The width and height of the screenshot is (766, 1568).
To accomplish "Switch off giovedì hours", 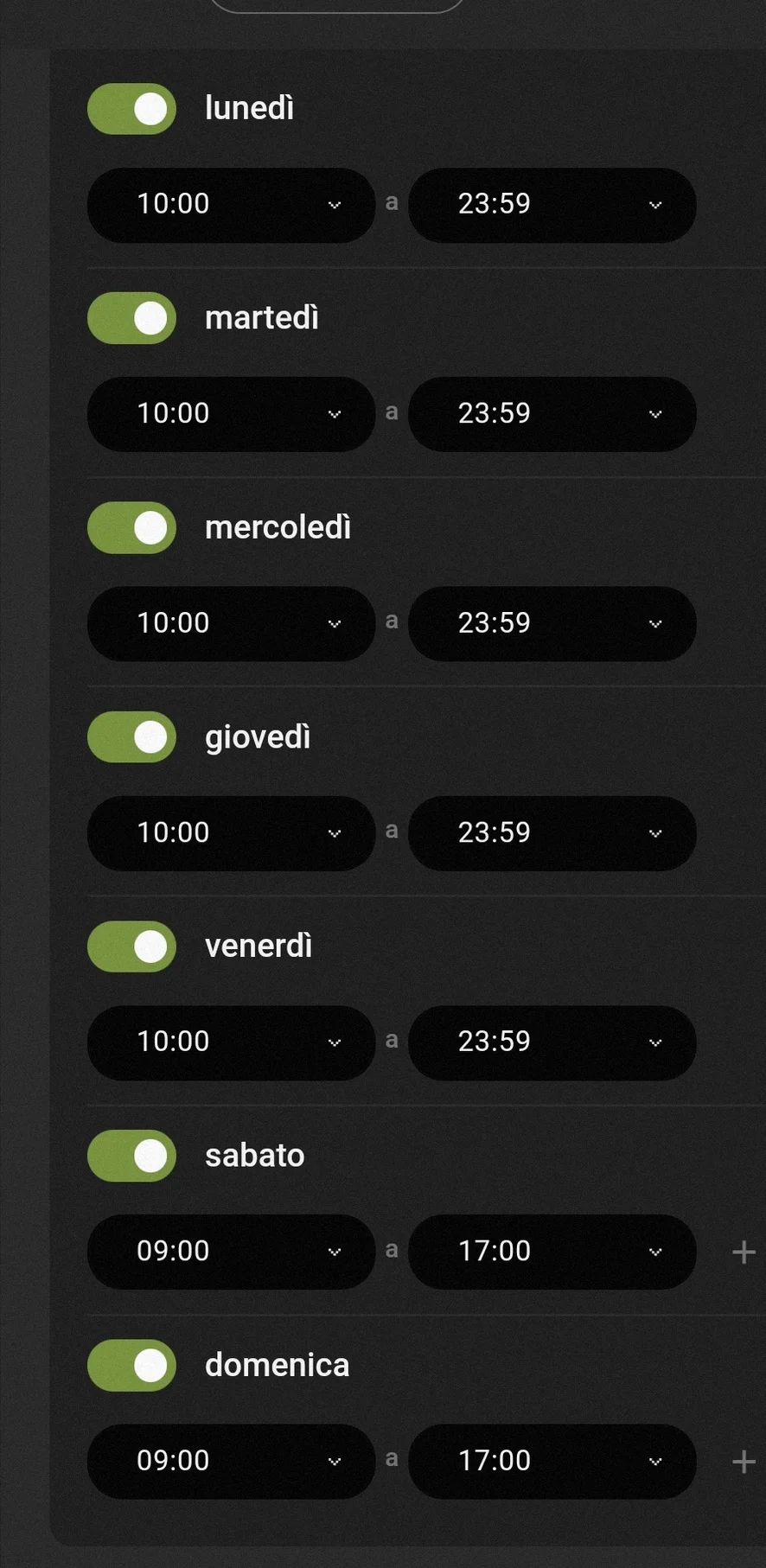I will click(131, 737).
